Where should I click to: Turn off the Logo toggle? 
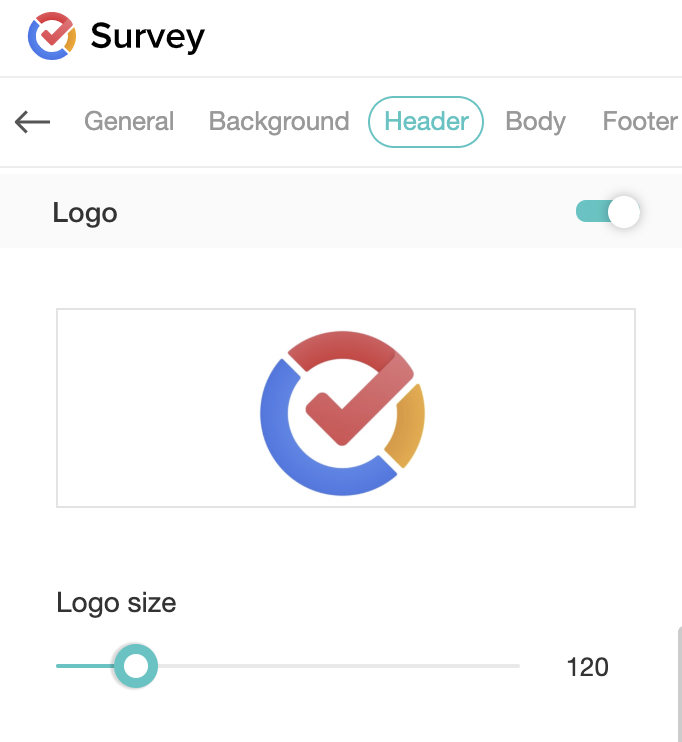pyautogui.click(x=608, y=212)
